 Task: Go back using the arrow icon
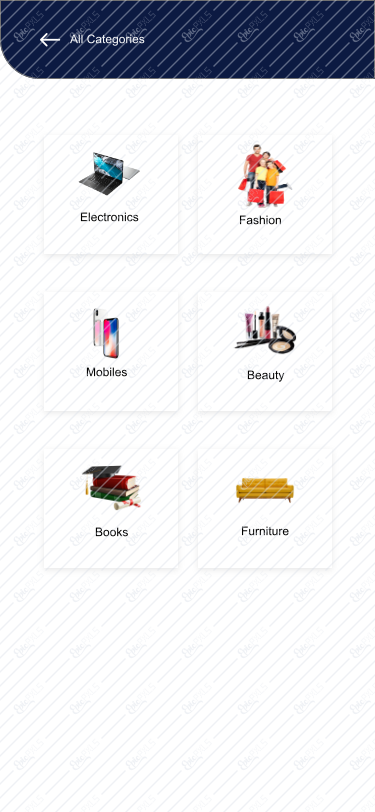(50, 40)
